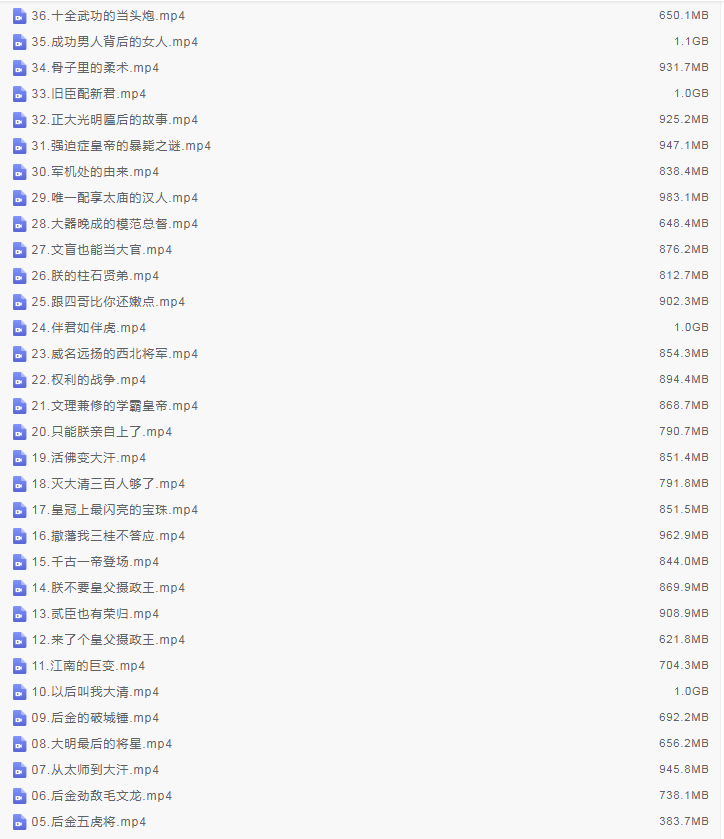
Task: Open video 24.伴君如伴虎.mp4
Action: 89,328
